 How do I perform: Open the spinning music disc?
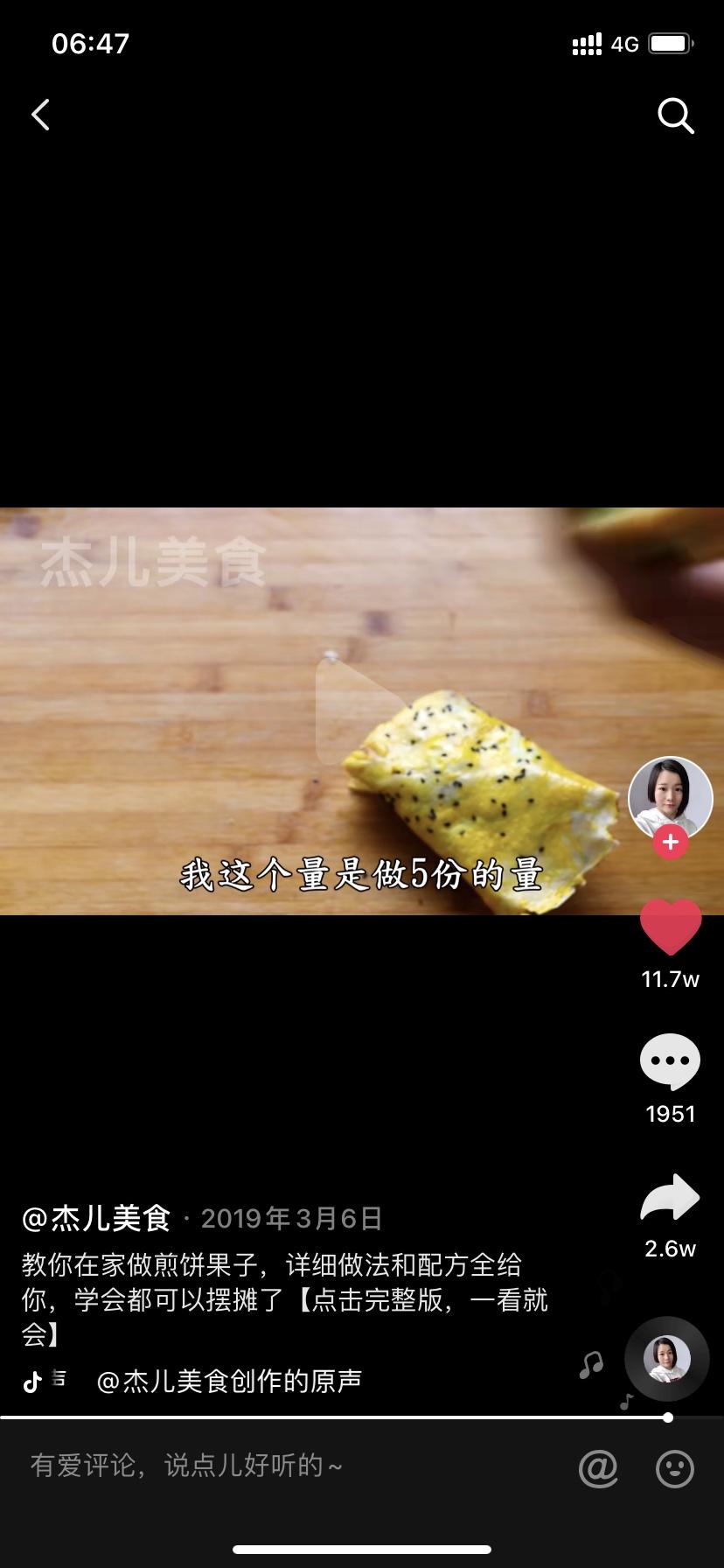point(666,1358)
